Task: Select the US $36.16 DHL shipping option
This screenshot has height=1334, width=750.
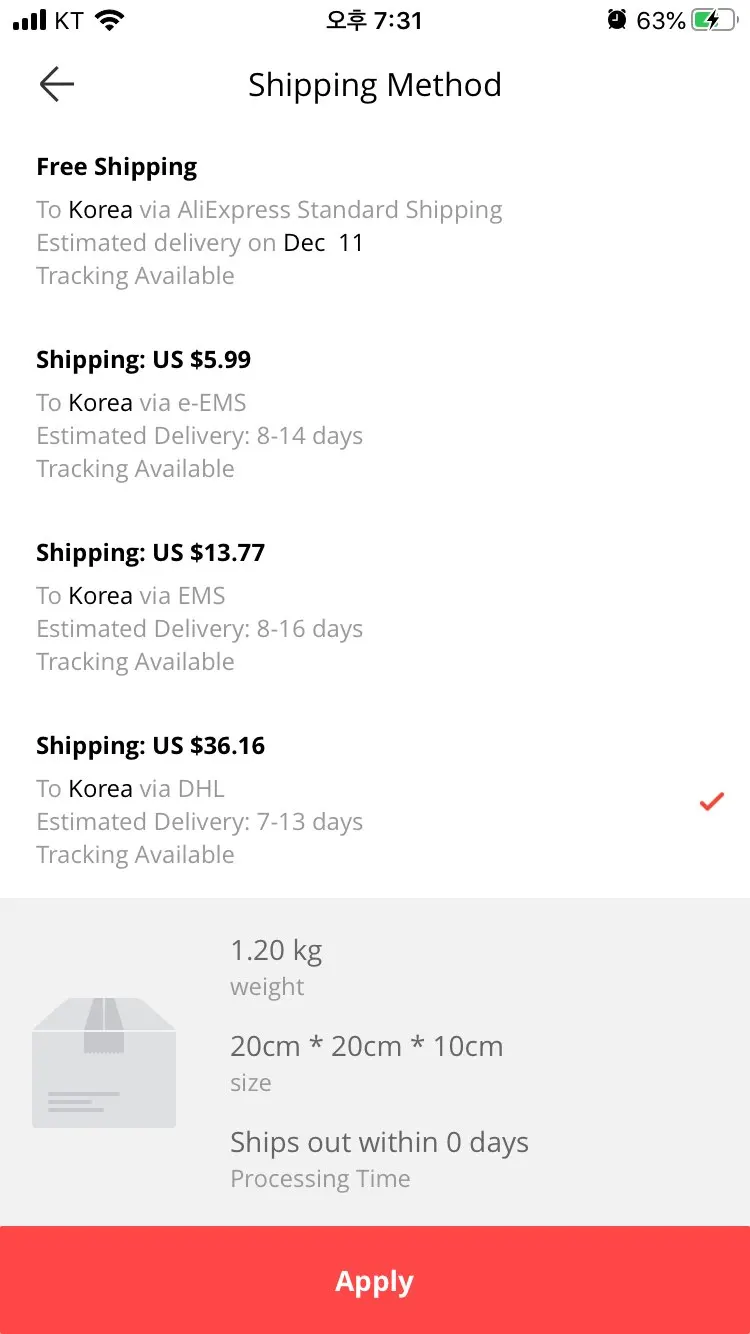Action: [375, 801]
